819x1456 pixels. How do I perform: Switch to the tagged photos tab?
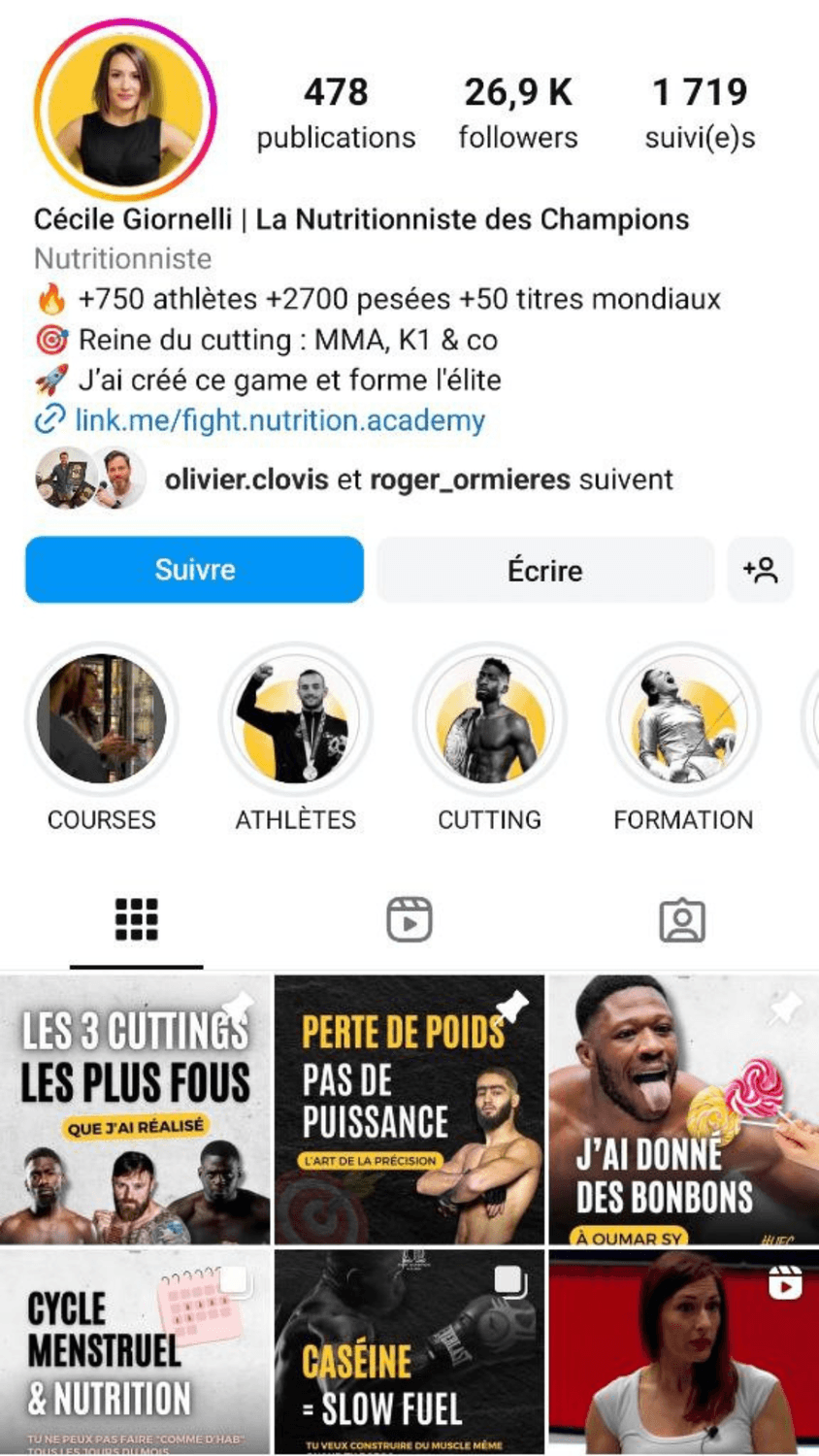(682, 919)
